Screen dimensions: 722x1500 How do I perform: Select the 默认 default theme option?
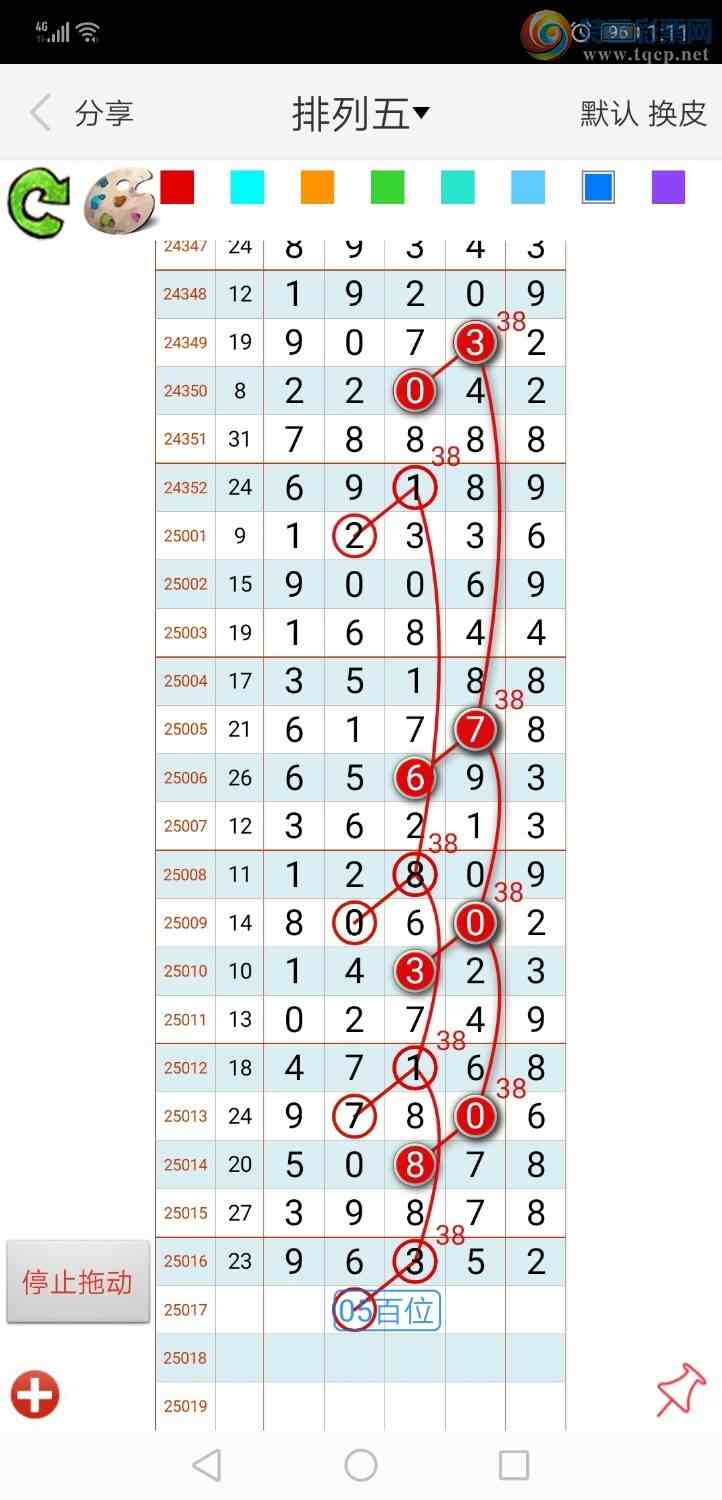[x=609, y=113]
